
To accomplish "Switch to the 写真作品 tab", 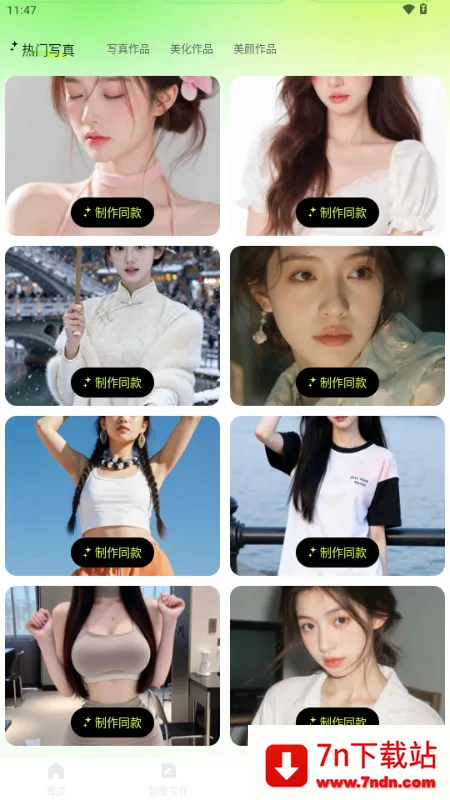I will point(128,49).
